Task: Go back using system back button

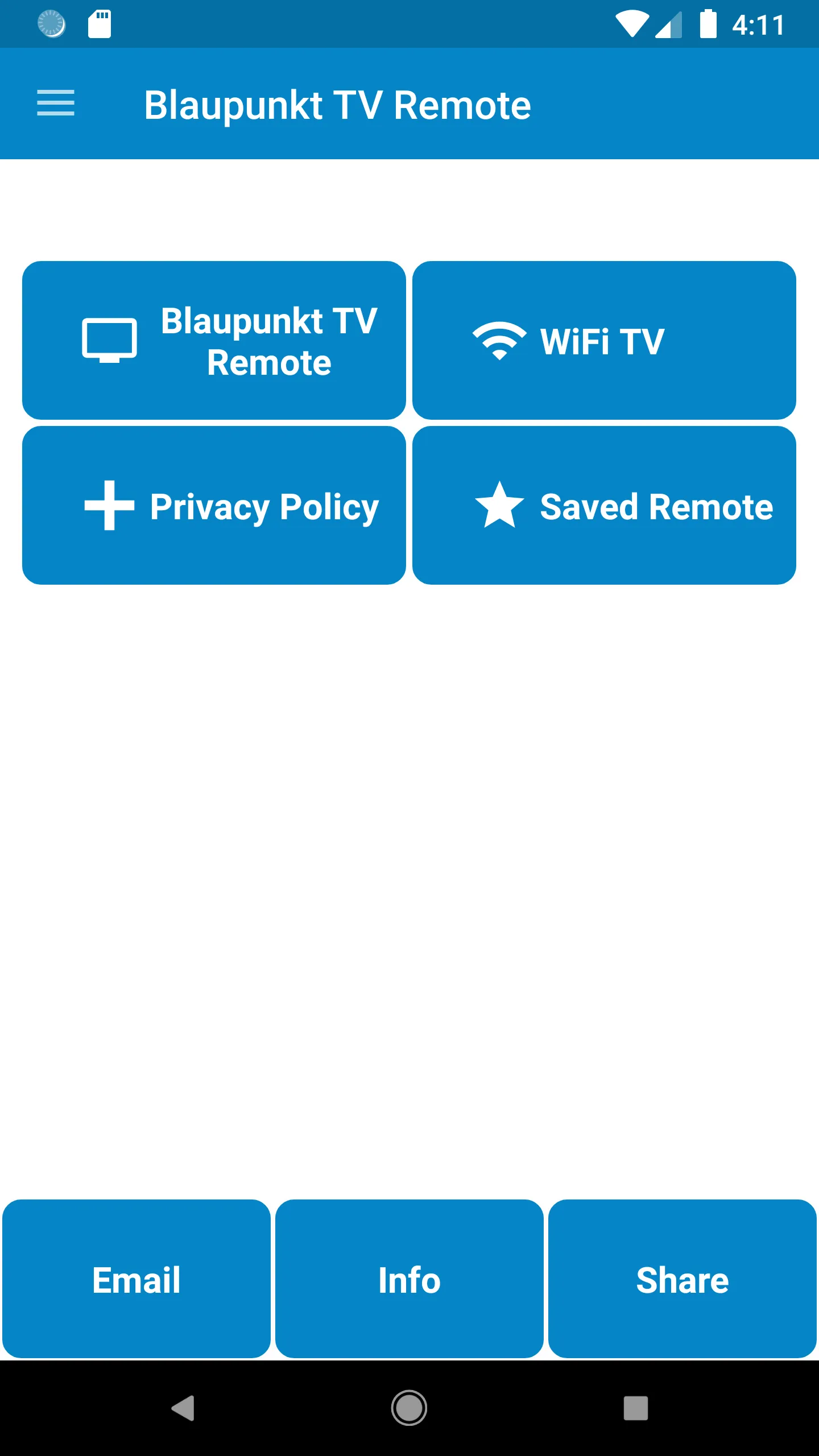Action: coord(183,1408)
